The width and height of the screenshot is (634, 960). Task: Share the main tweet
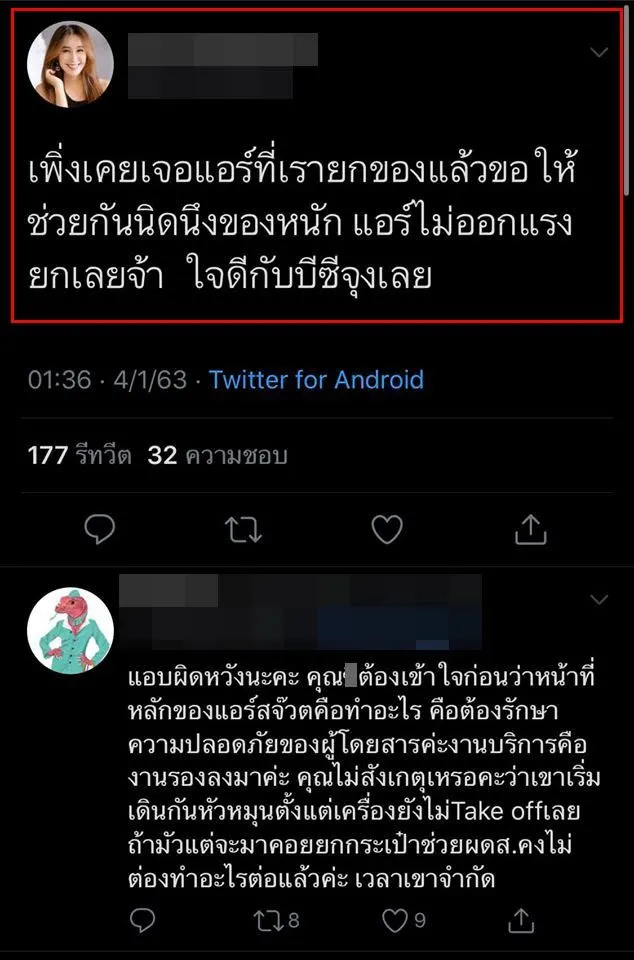pos(531,529)
